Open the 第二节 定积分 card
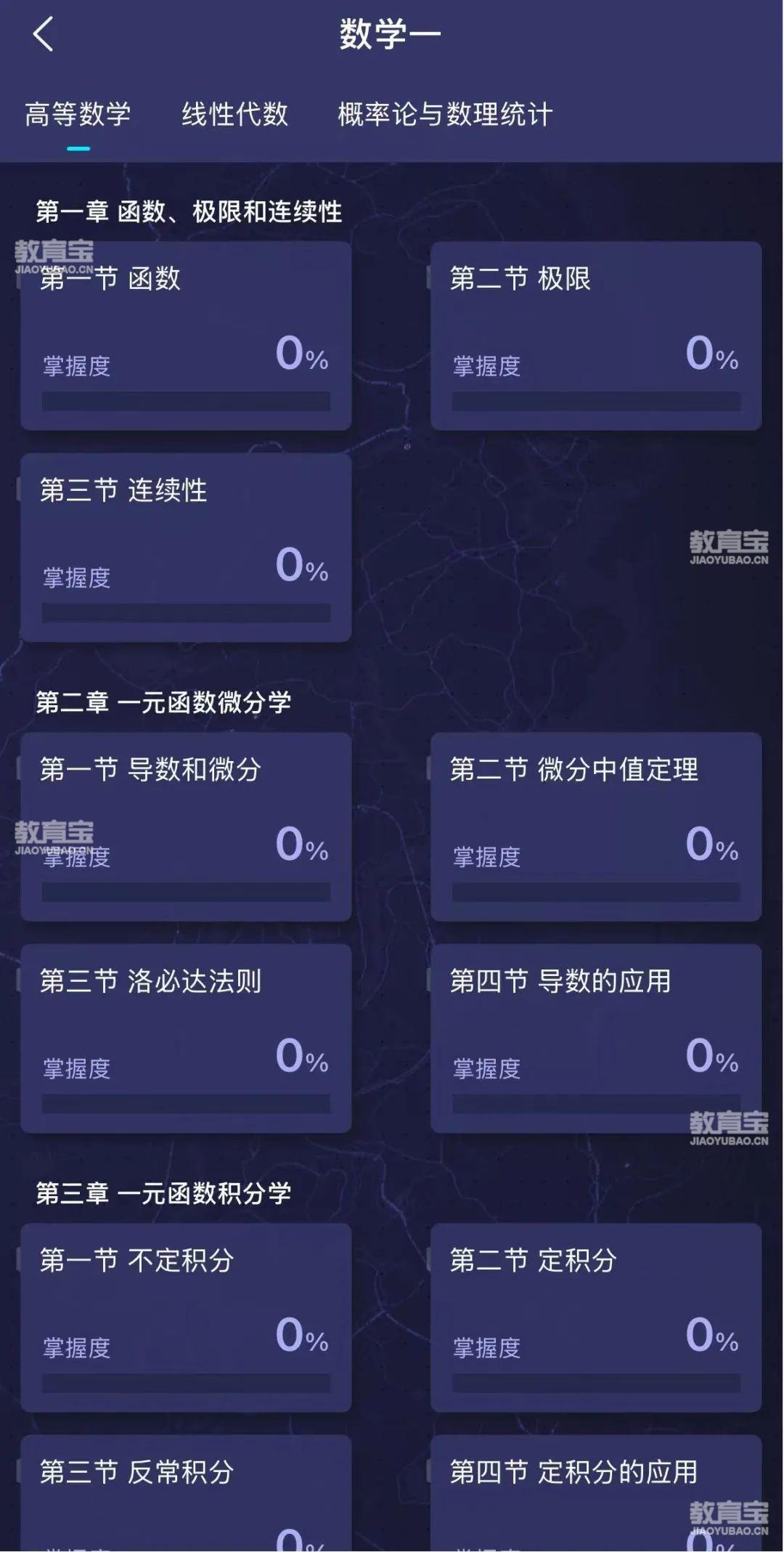The width and height of the screenshot is (784, 1552). click(595, 1317)
